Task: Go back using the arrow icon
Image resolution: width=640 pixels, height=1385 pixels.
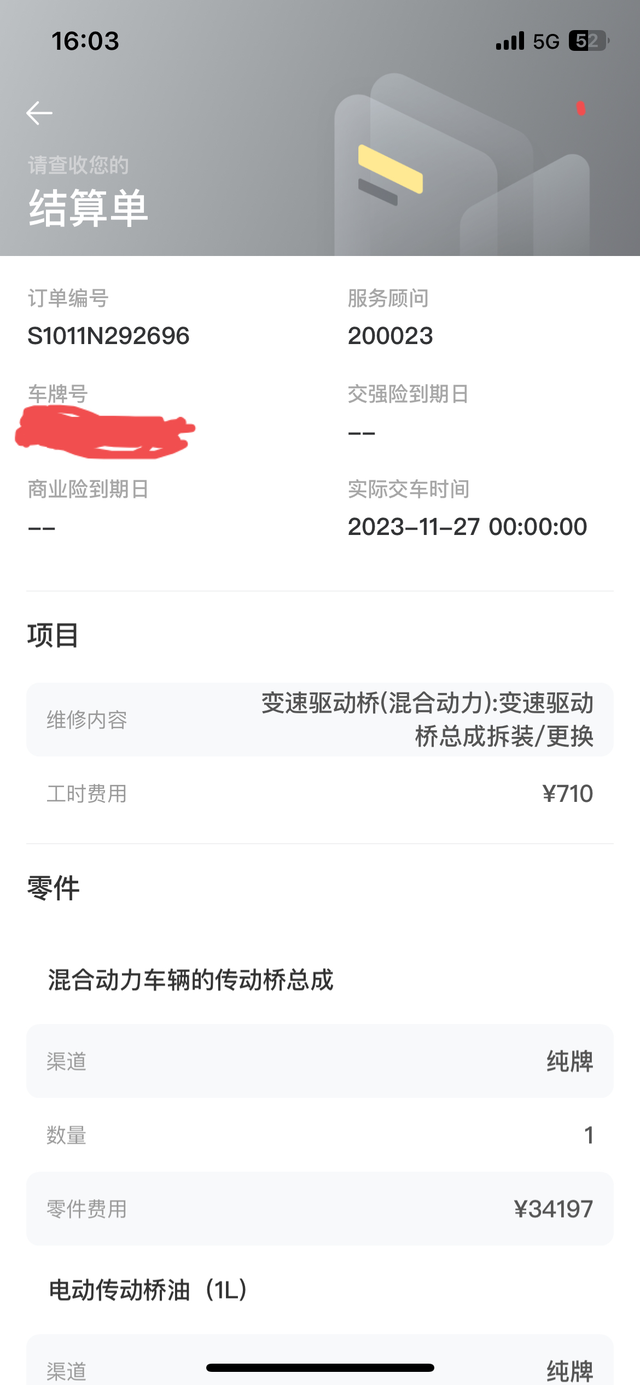Action: pos(39,114)
